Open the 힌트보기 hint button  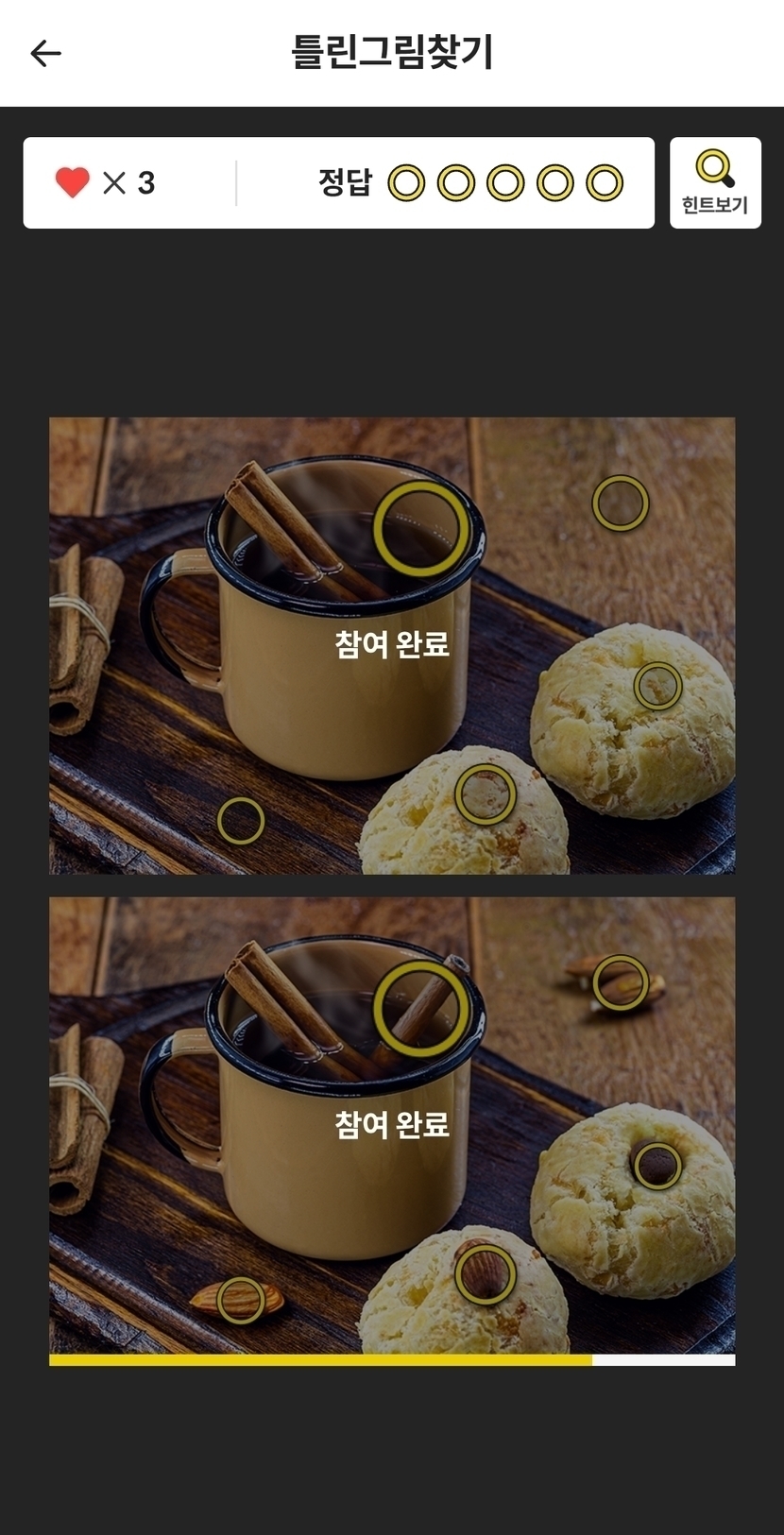[715, 183]
